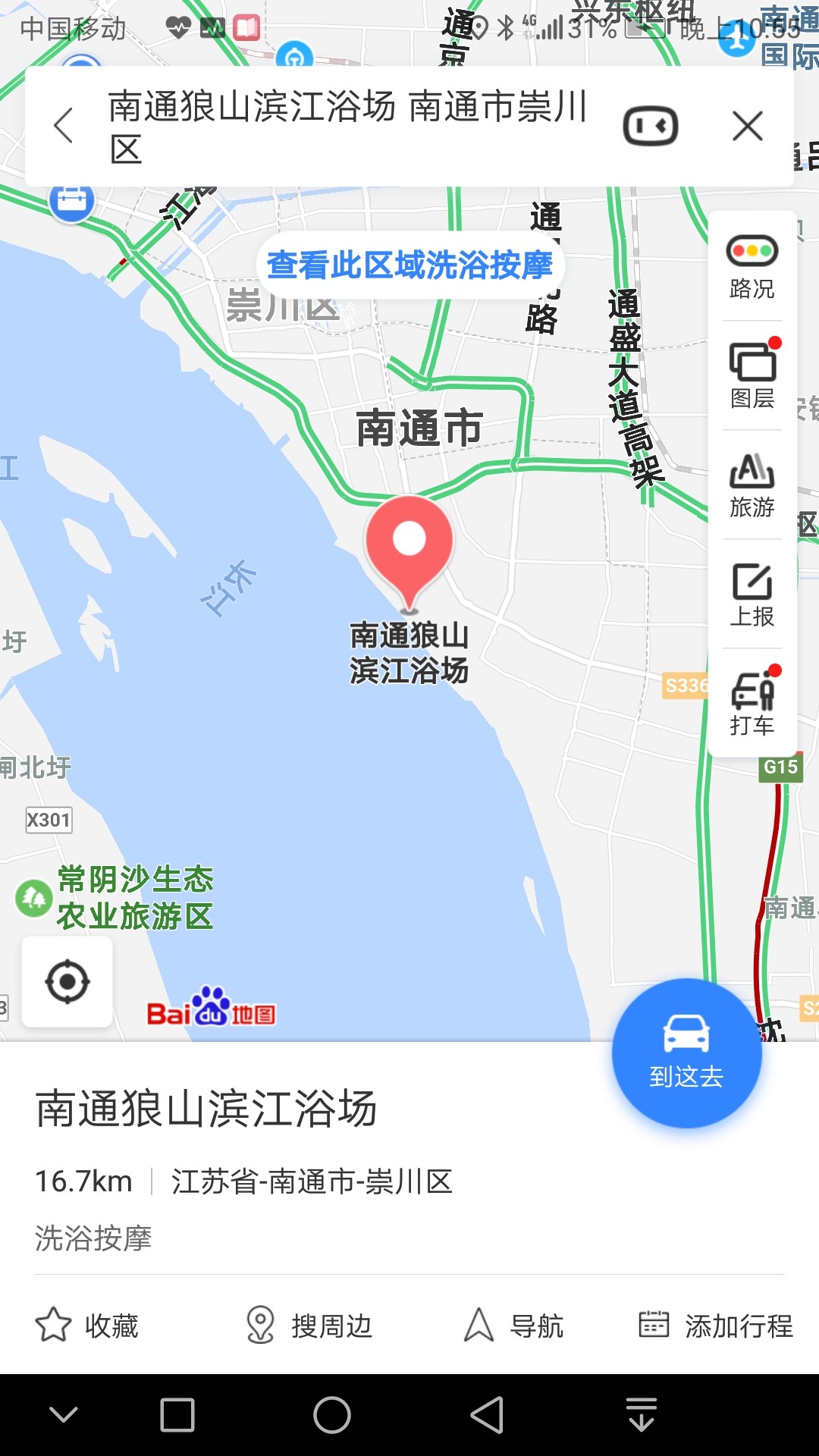
Task: Tap the system back triangle
Action: (488, 1415)
